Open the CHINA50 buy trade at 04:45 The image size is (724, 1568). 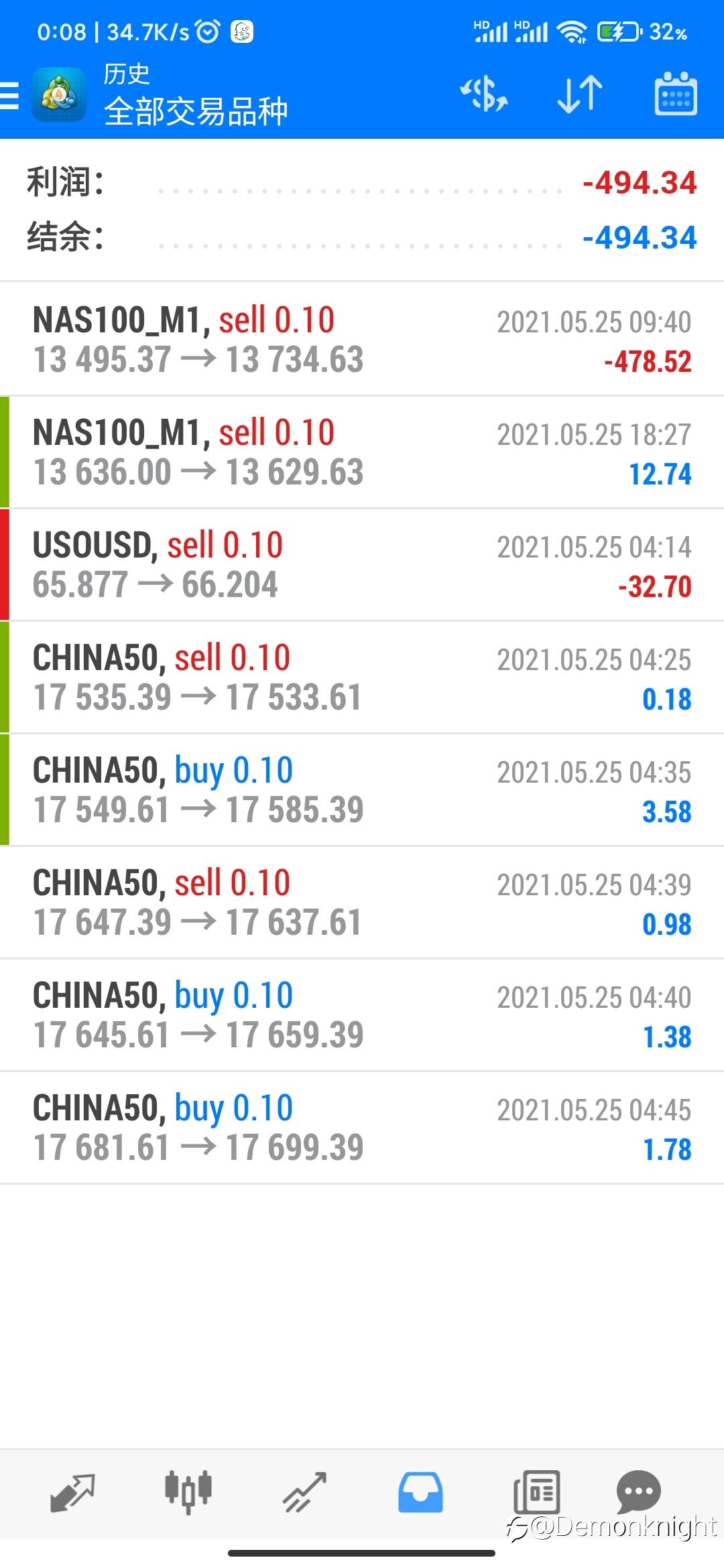tap(362, 1128)
